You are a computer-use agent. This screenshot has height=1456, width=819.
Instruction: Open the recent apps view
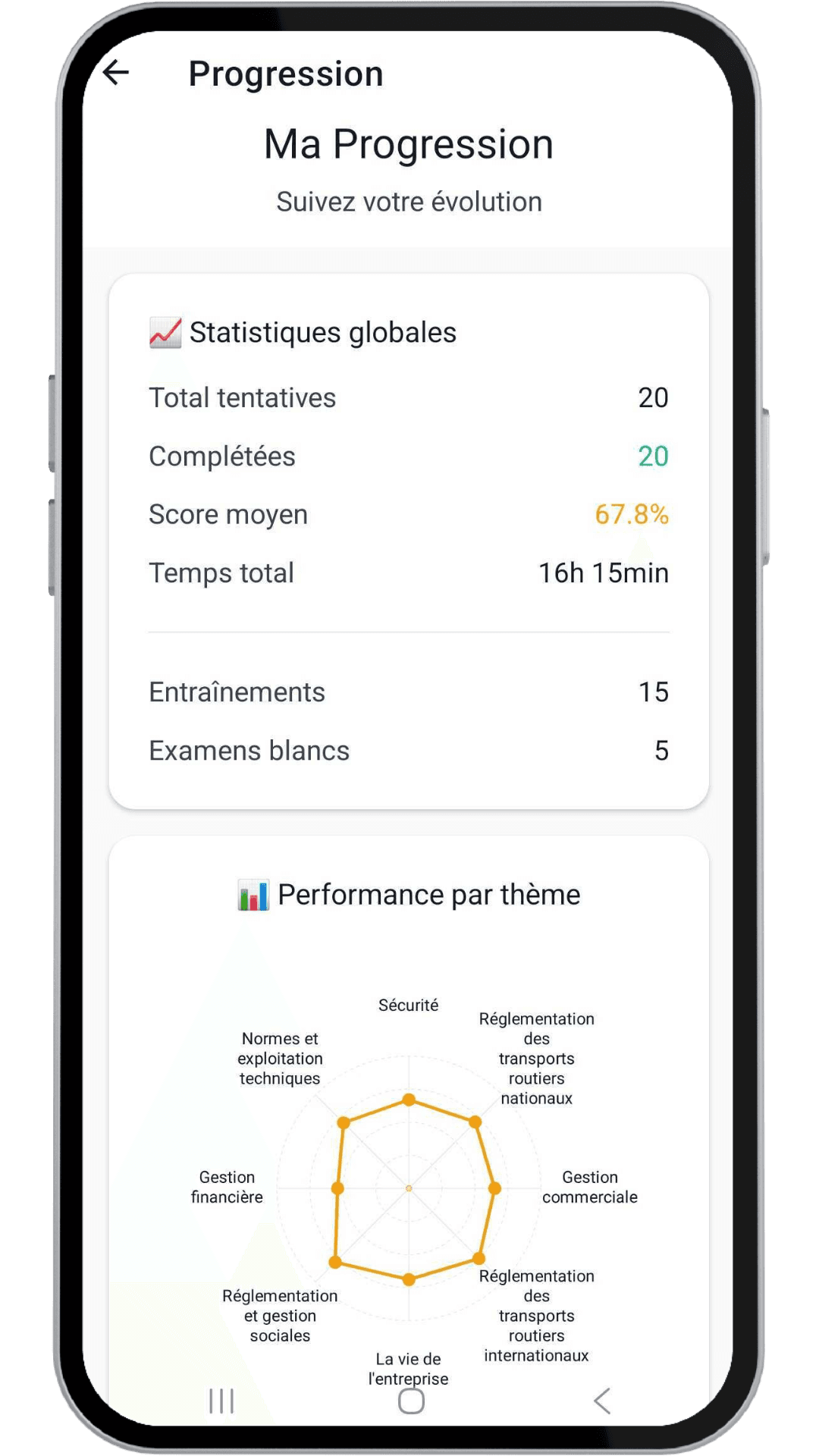pyautogui.click(x=221, y=1401)
